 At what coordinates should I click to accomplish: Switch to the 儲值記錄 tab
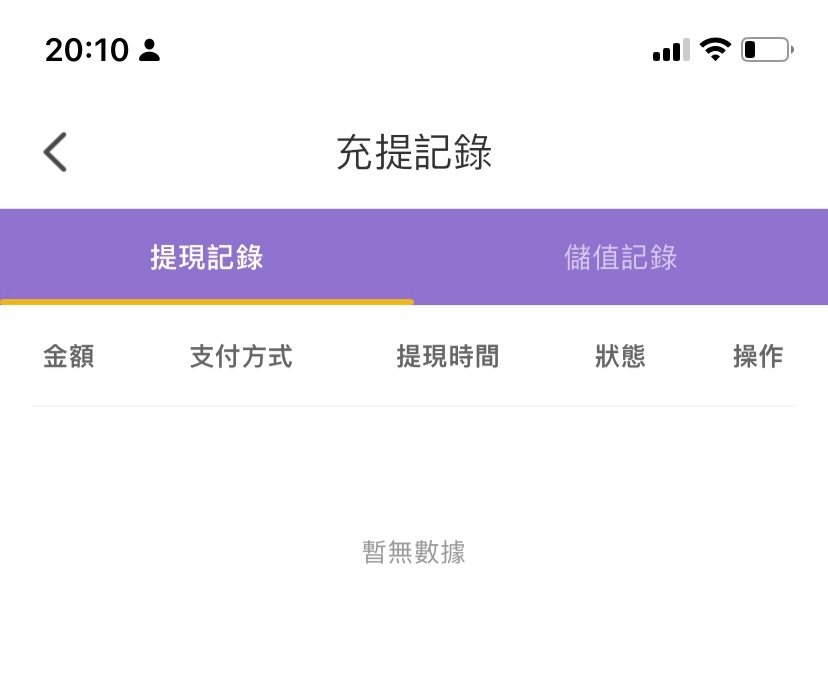[620, 257]
